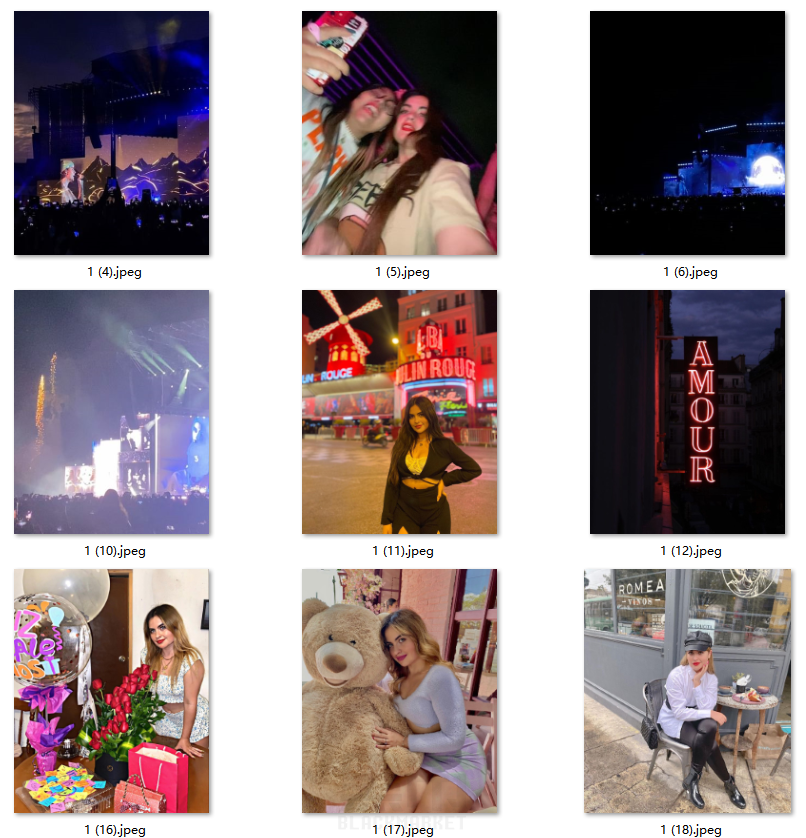Open the image 1 (4).jpeg
The height and width of the screenshot is (838, 806).
tap(111, 133)
